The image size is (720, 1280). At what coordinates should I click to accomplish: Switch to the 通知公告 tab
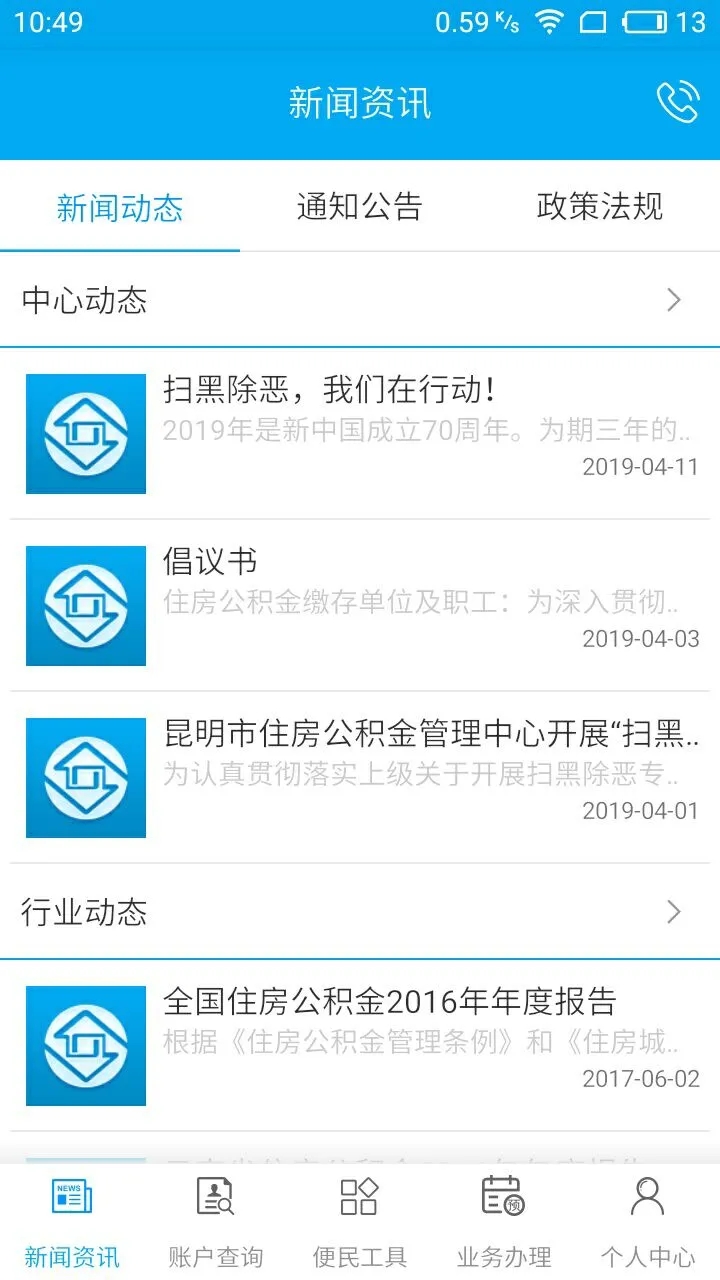pyautogui.click(x=360, y=207)
